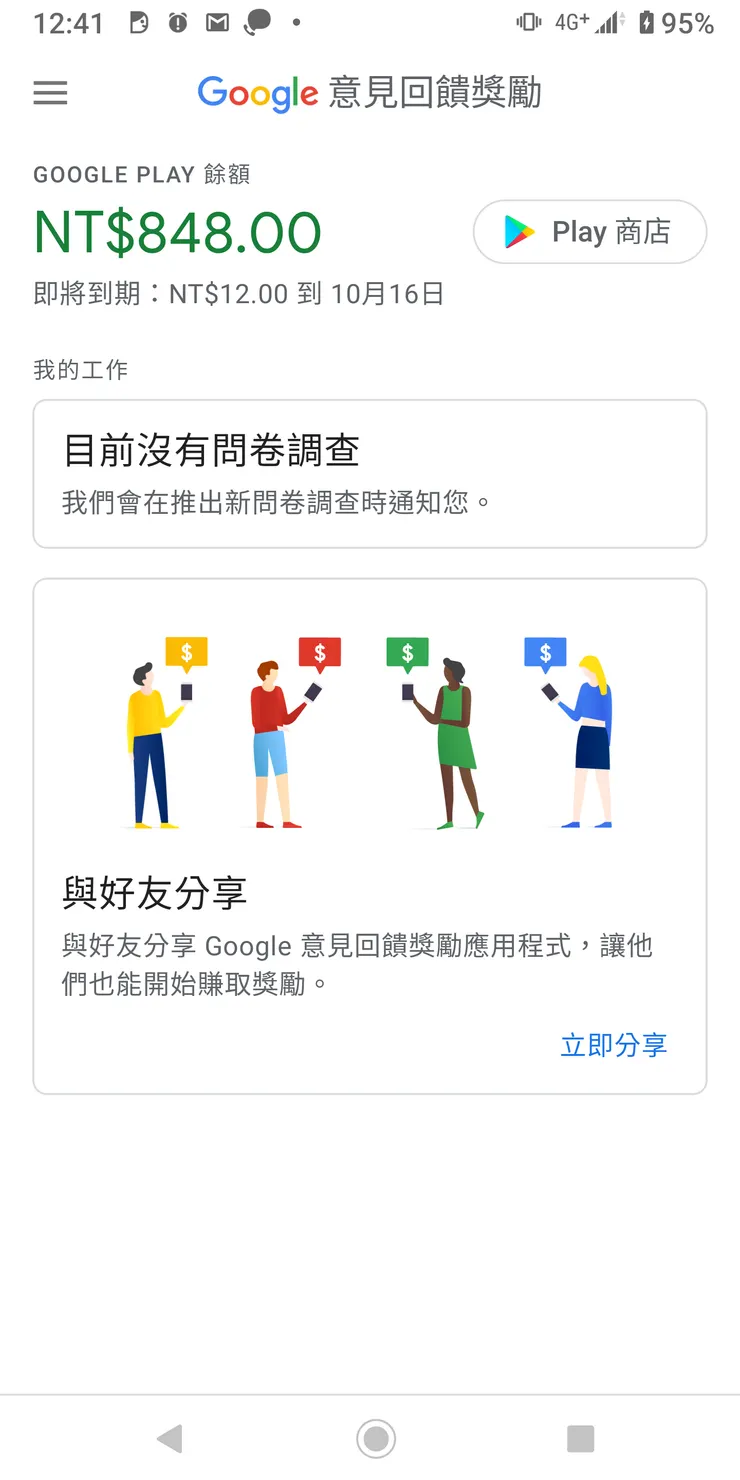The height and width of the screenshot is (1480, 740).
Task: Tap the Gmail icon in the status bar
Action: point(216,22)
